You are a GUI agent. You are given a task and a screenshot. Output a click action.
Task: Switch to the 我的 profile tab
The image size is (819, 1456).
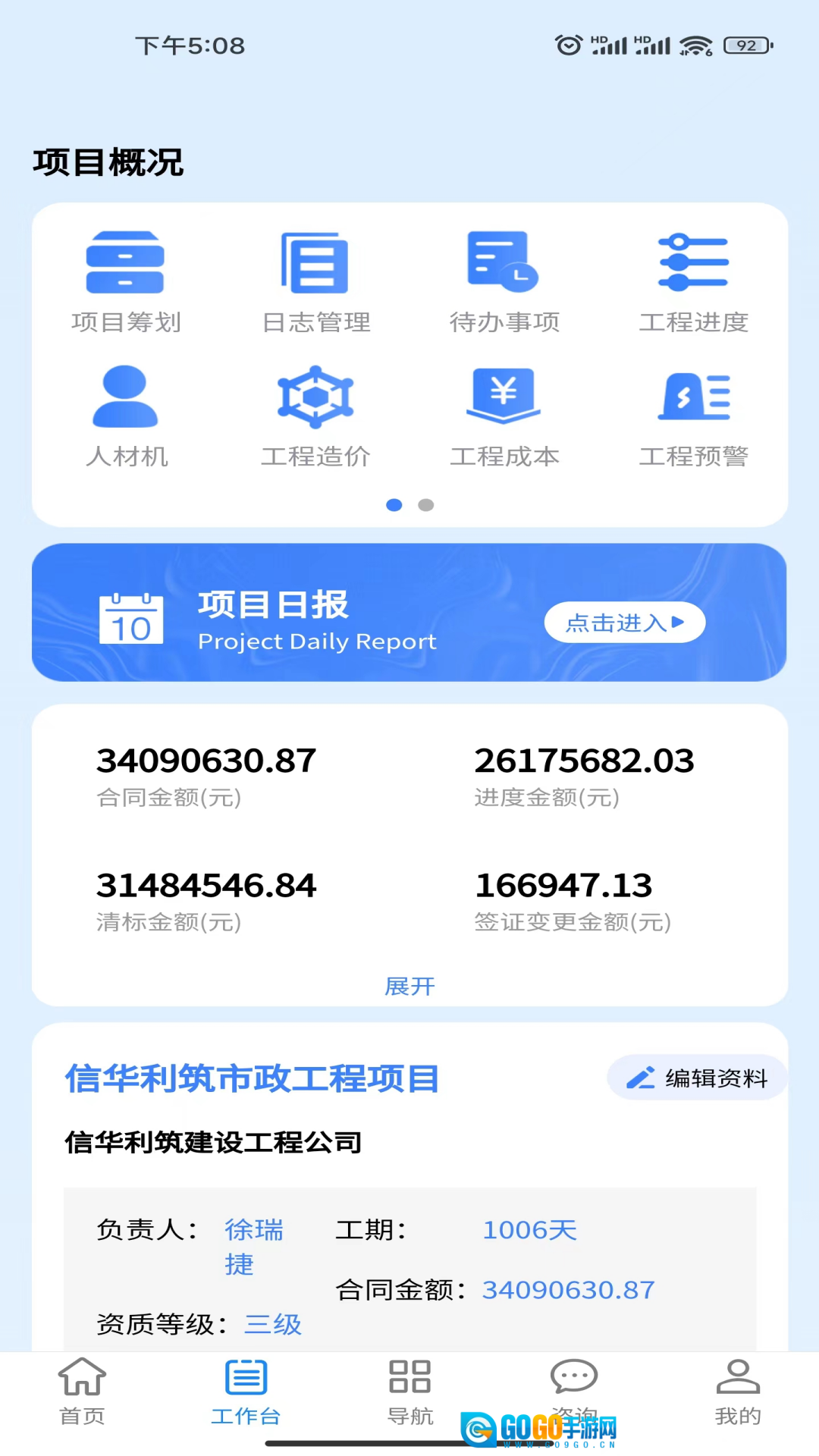[737, 1391]
